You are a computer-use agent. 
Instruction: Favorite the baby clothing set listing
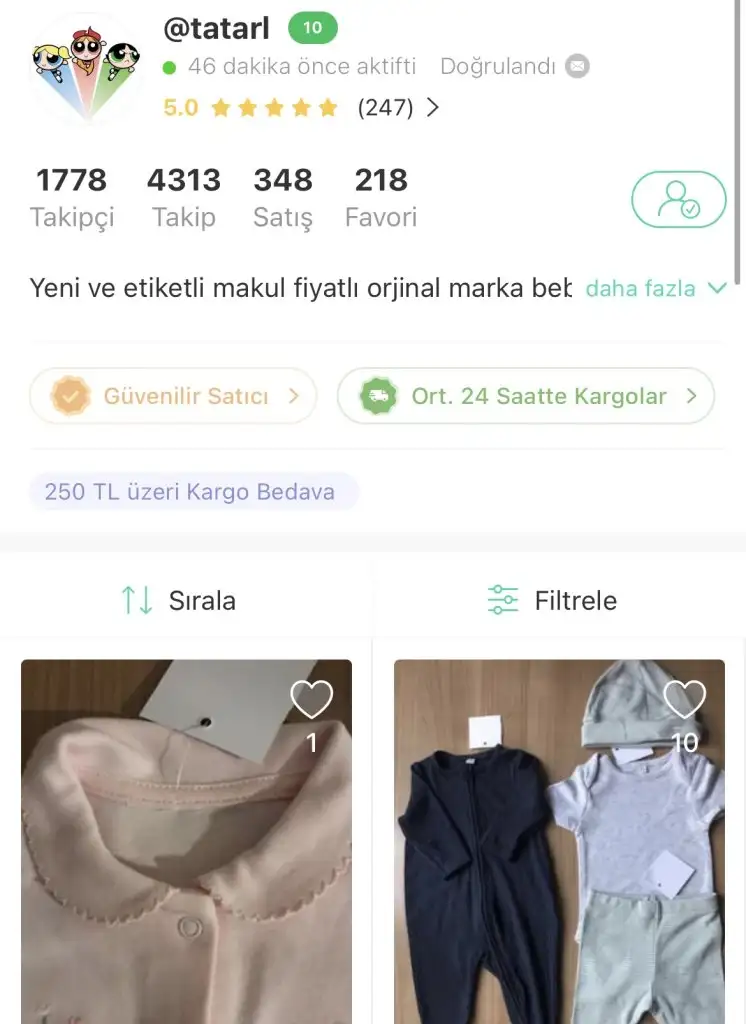pyautogui.click(x=684, y=701)
